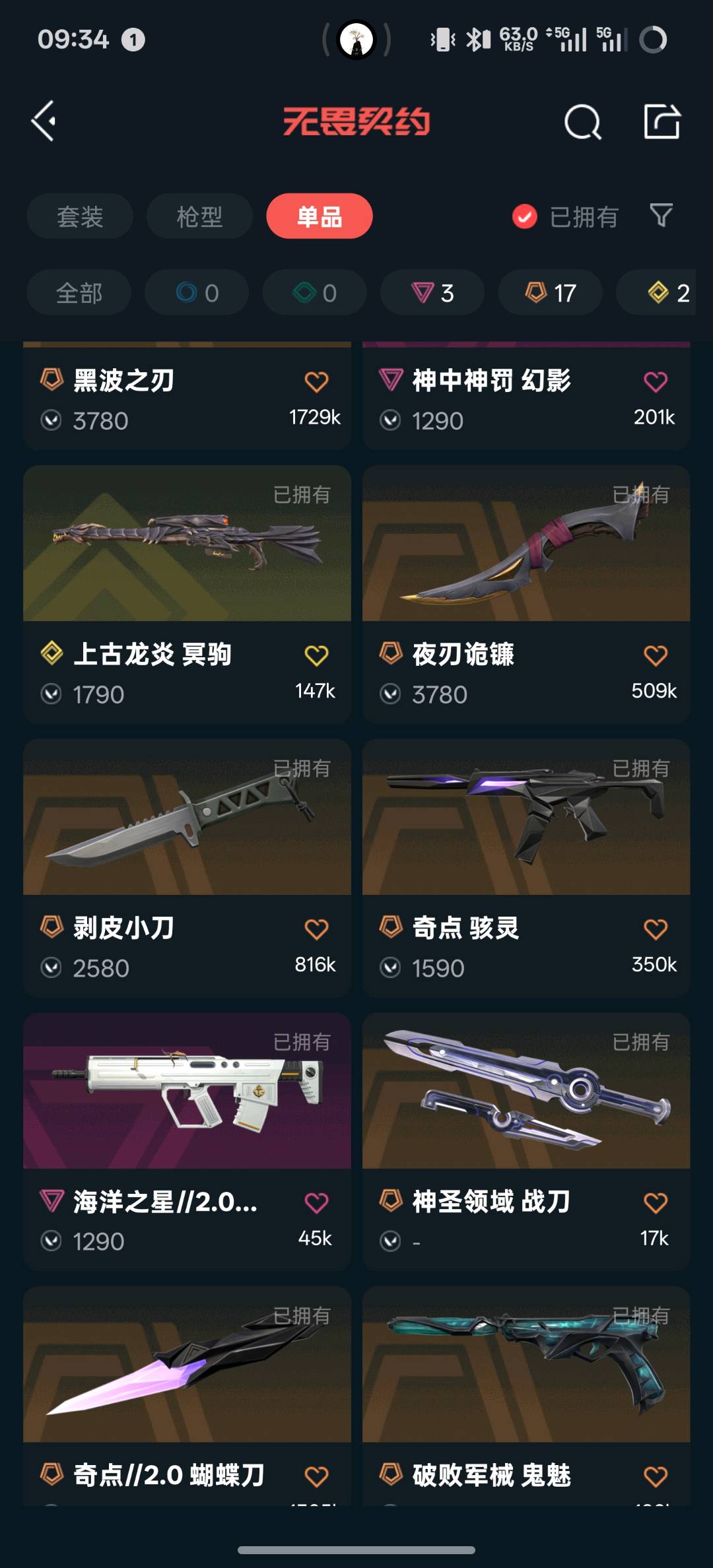Open the 夜刃诡镰 skin card
This screenshot has height=1568, width=713.
tap(526, 594)
